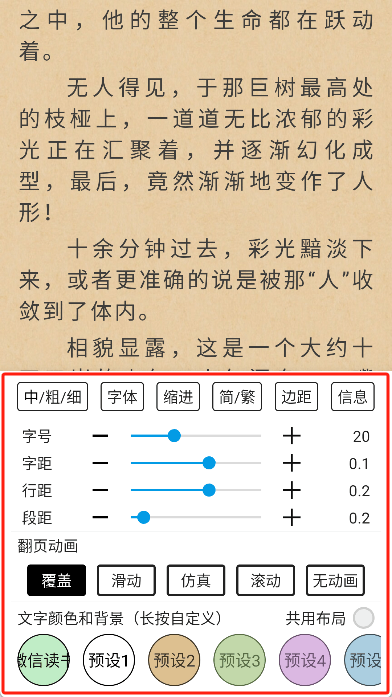Increase 字号 font size with plus
Image resolution: width=392 pixels, height=697 pixels.
pyautogui.click(x=292, y=436)
